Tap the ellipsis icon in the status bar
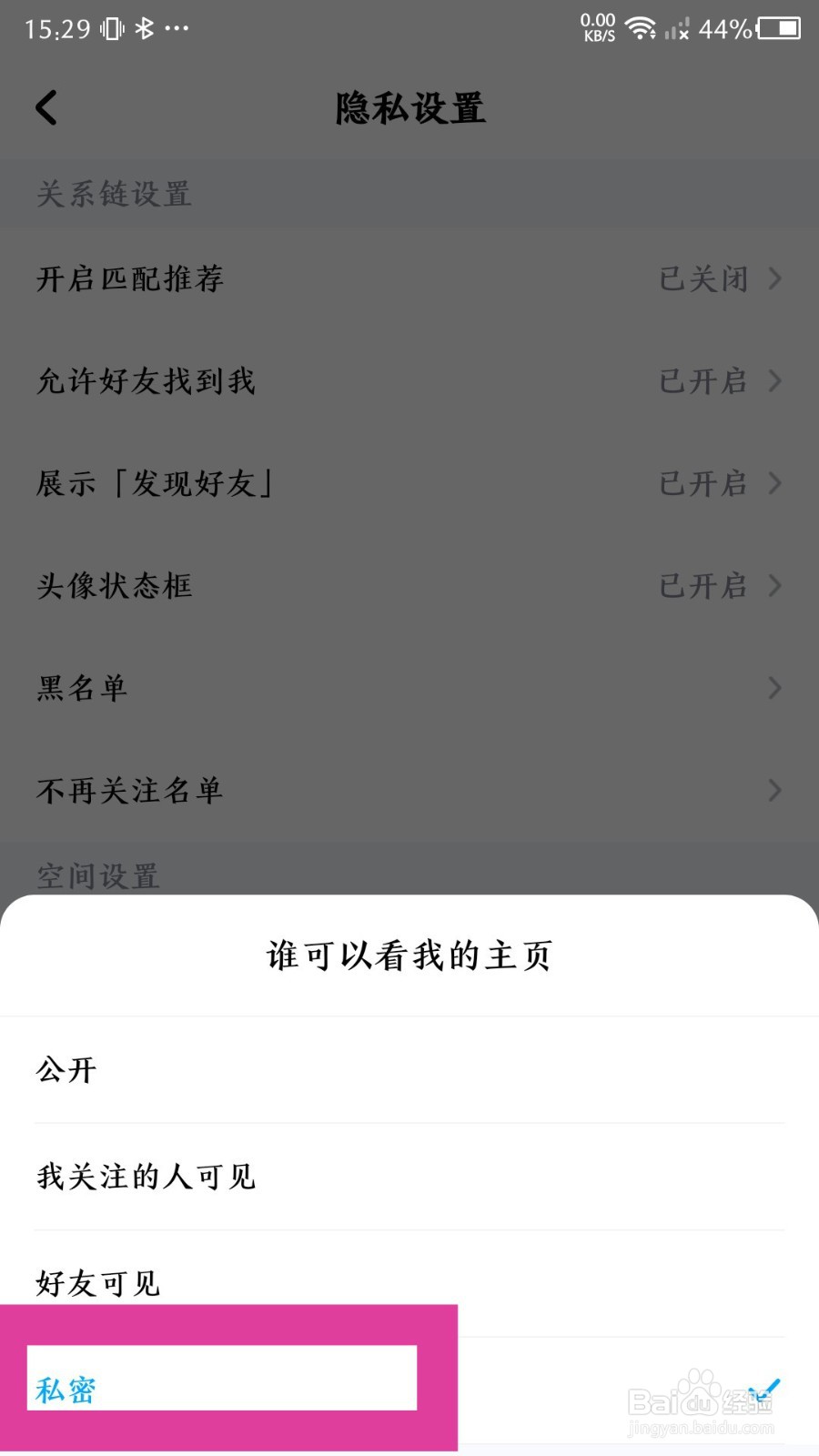 tap(177, 30)
